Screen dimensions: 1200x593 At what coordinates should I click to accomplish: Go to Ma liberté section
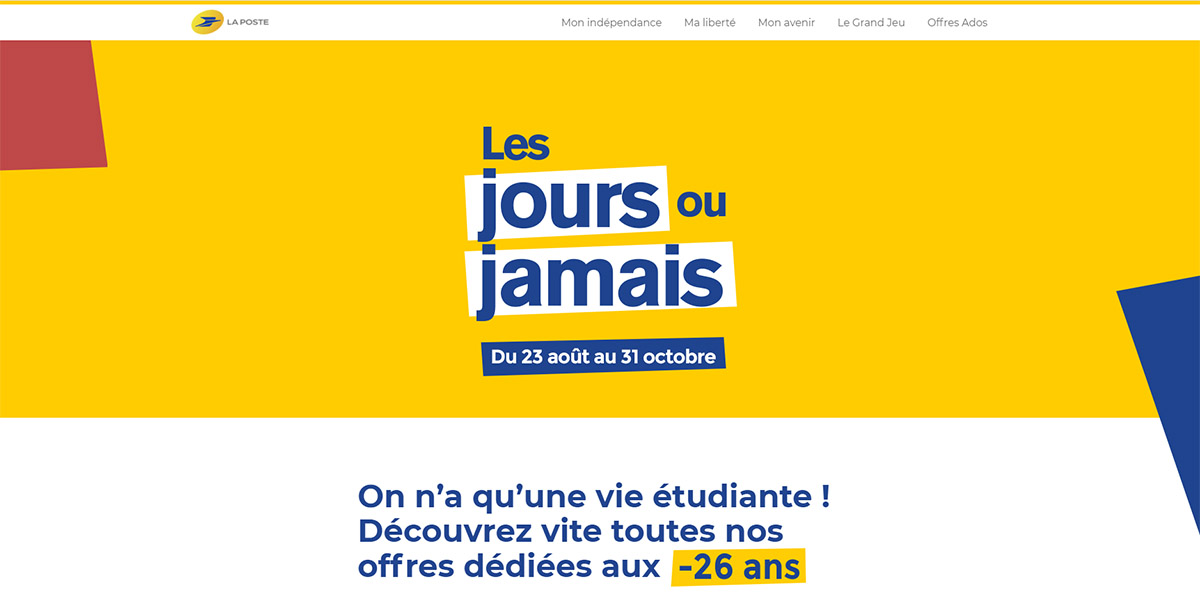tap(709, 23)
